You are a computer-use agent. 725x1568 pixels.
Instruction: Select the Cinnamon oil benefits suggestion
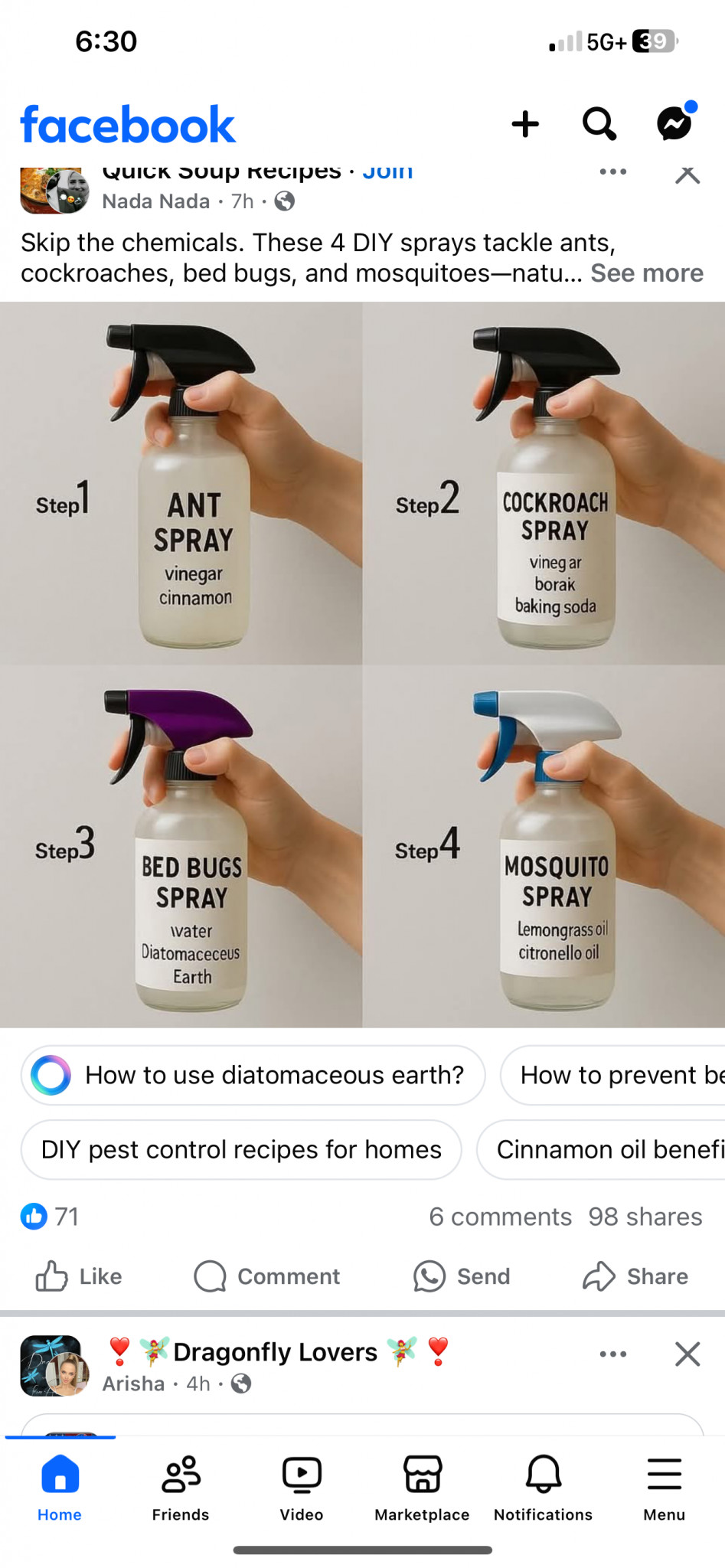click(x=601, y=1149)
